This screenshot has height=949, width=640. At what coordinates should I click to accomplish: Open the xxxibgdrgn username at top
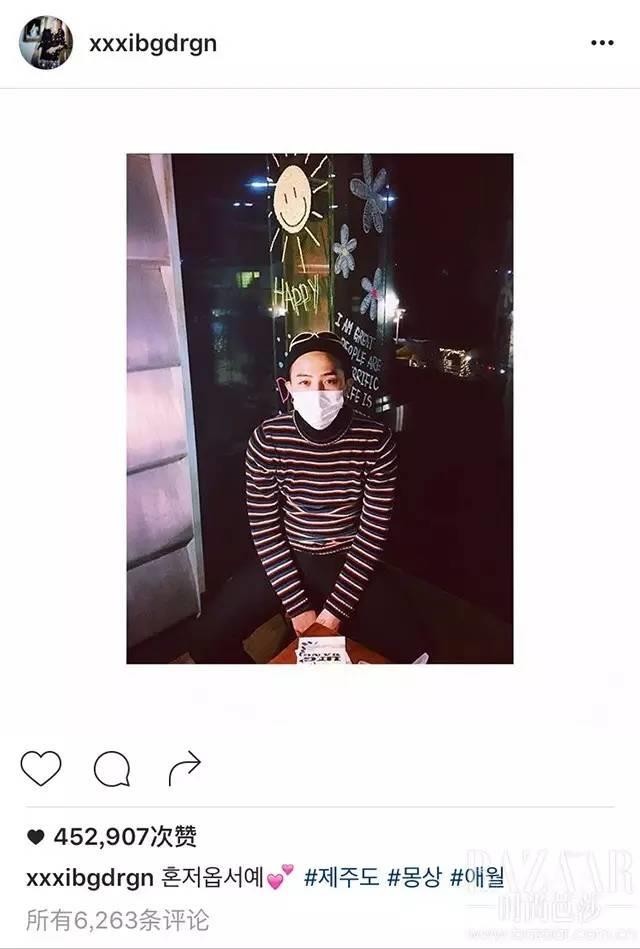(x=152, y=43)
